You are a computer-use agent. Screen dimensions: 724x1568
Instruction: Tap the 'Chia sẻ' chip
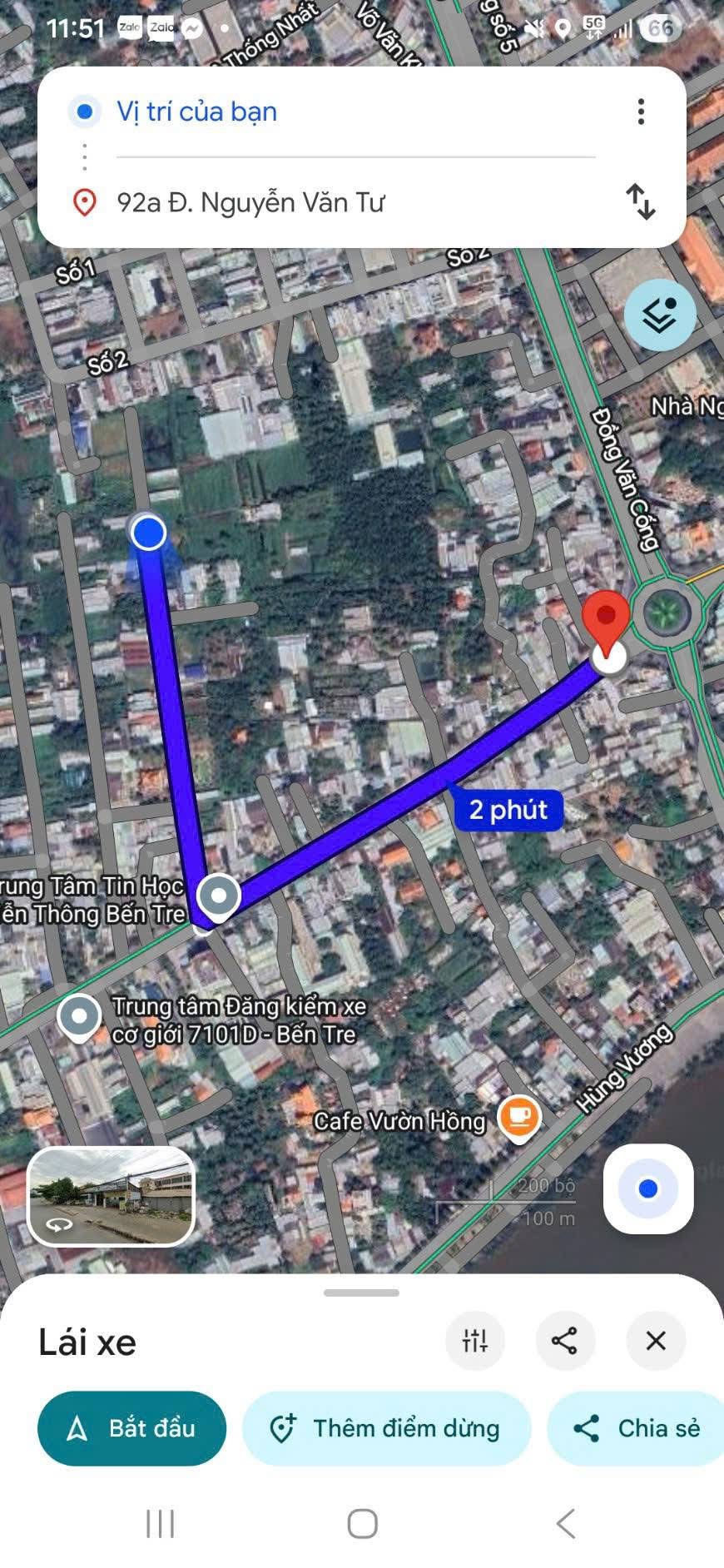[x=637, y=1428]
